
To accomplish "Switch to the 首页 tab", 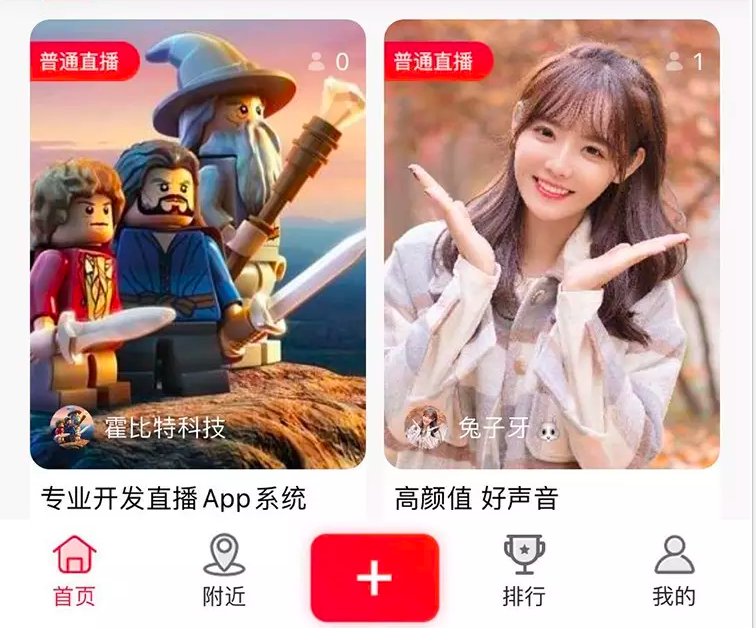I will [74, 571].
